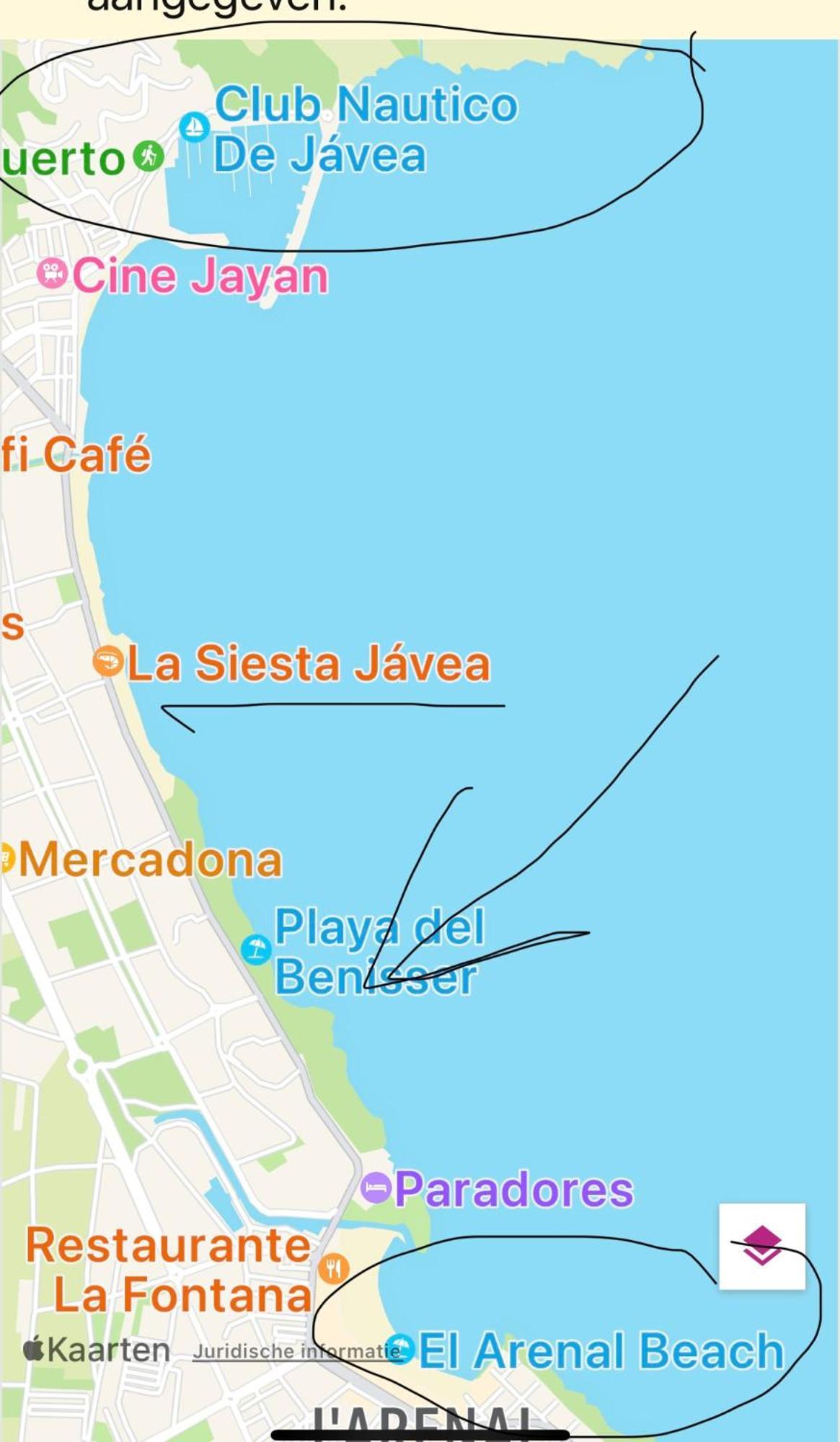
Task: Tap the Cine Jayan cinema pin
Action: point(52,274)
